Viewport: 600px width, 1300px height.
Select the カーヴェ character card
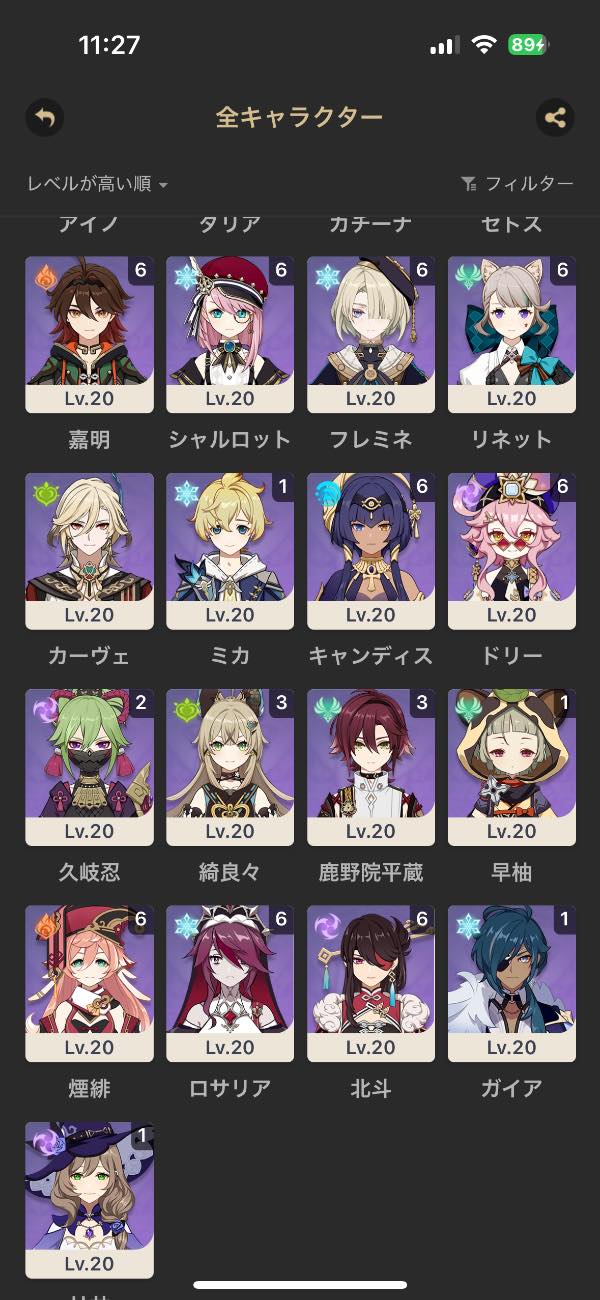click(x=89, y=551)
